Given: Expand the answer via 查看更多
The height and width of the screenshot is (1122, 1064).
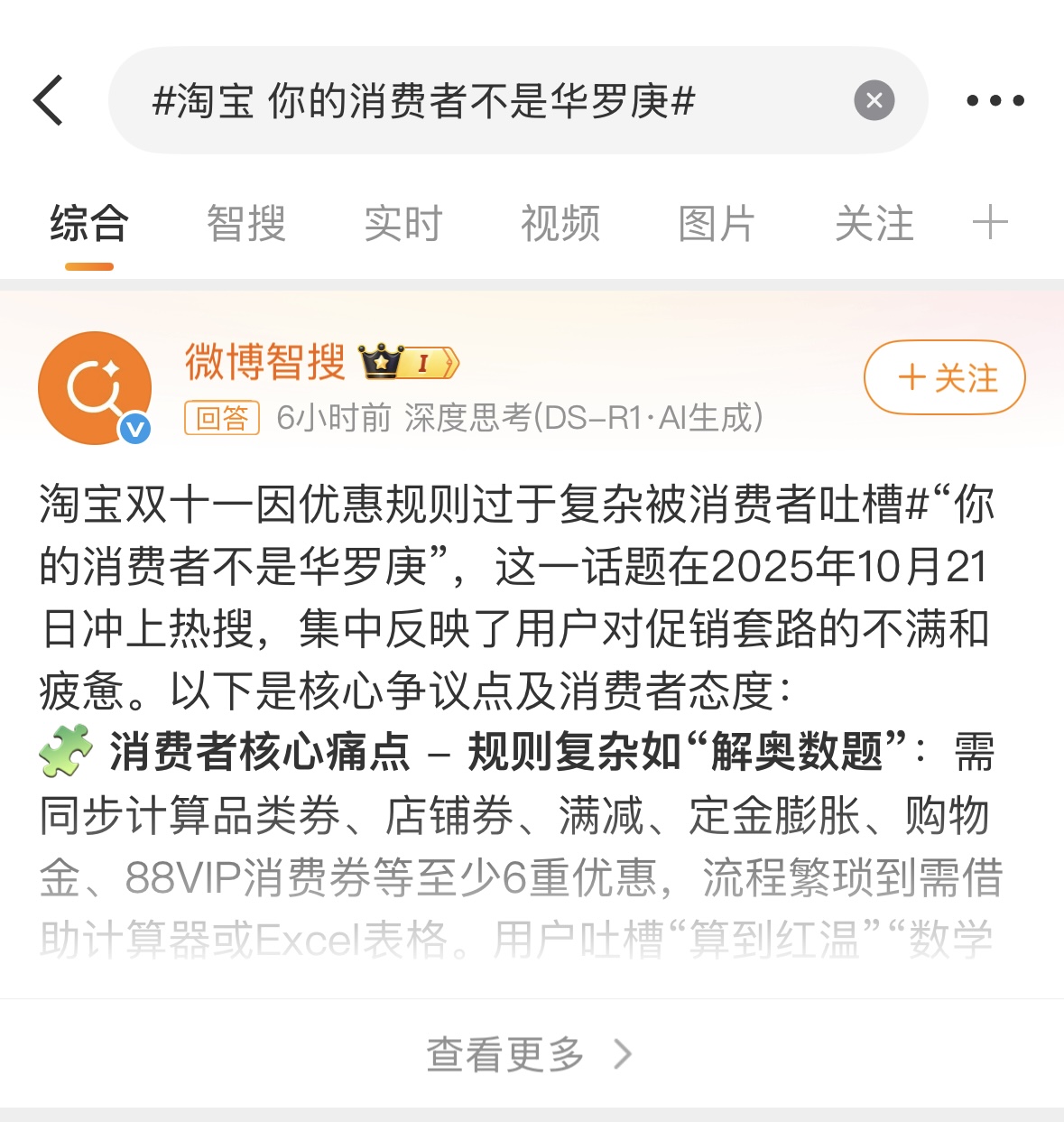Looking at the screenshot, I should click(x=528, y=1053).
